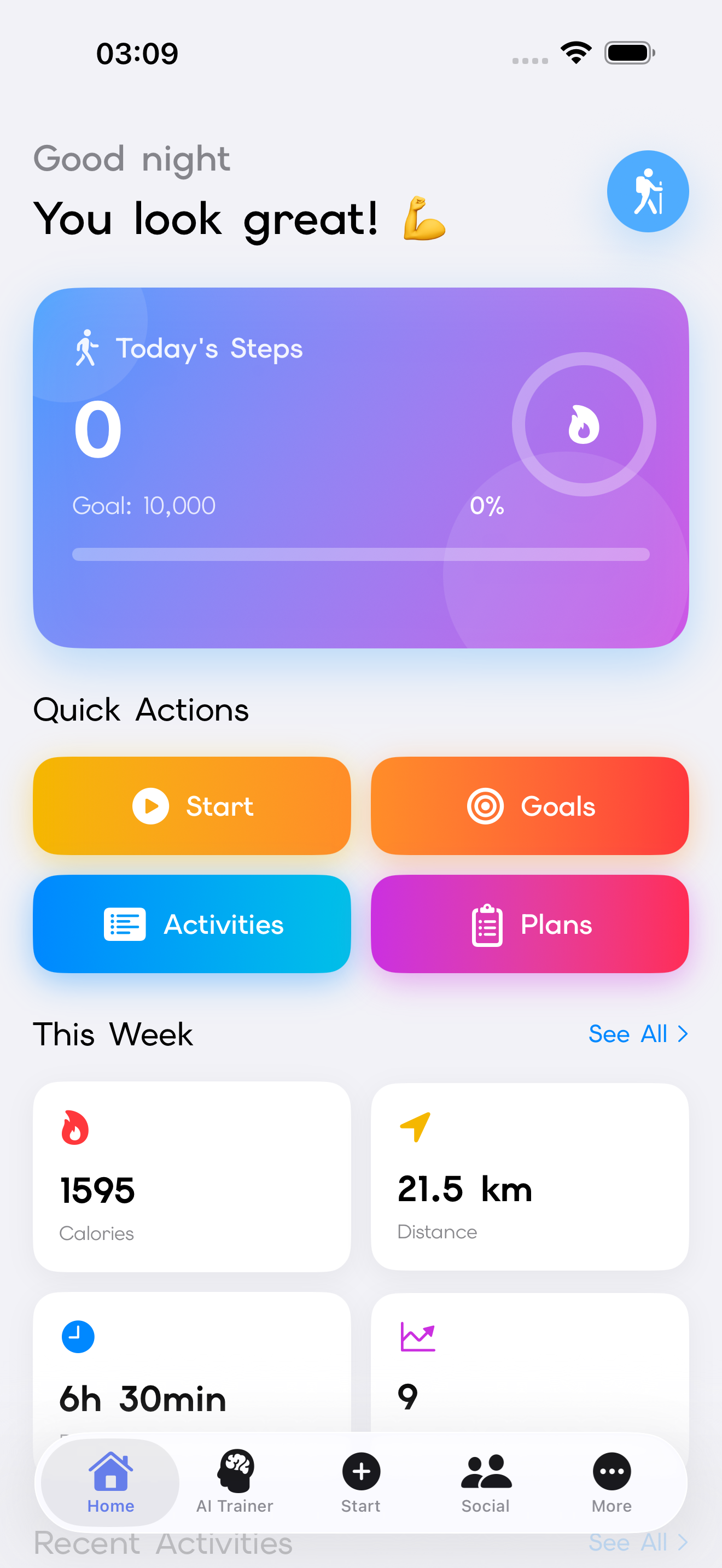Open See All under Recent Activities

(x=637, y=1542)
